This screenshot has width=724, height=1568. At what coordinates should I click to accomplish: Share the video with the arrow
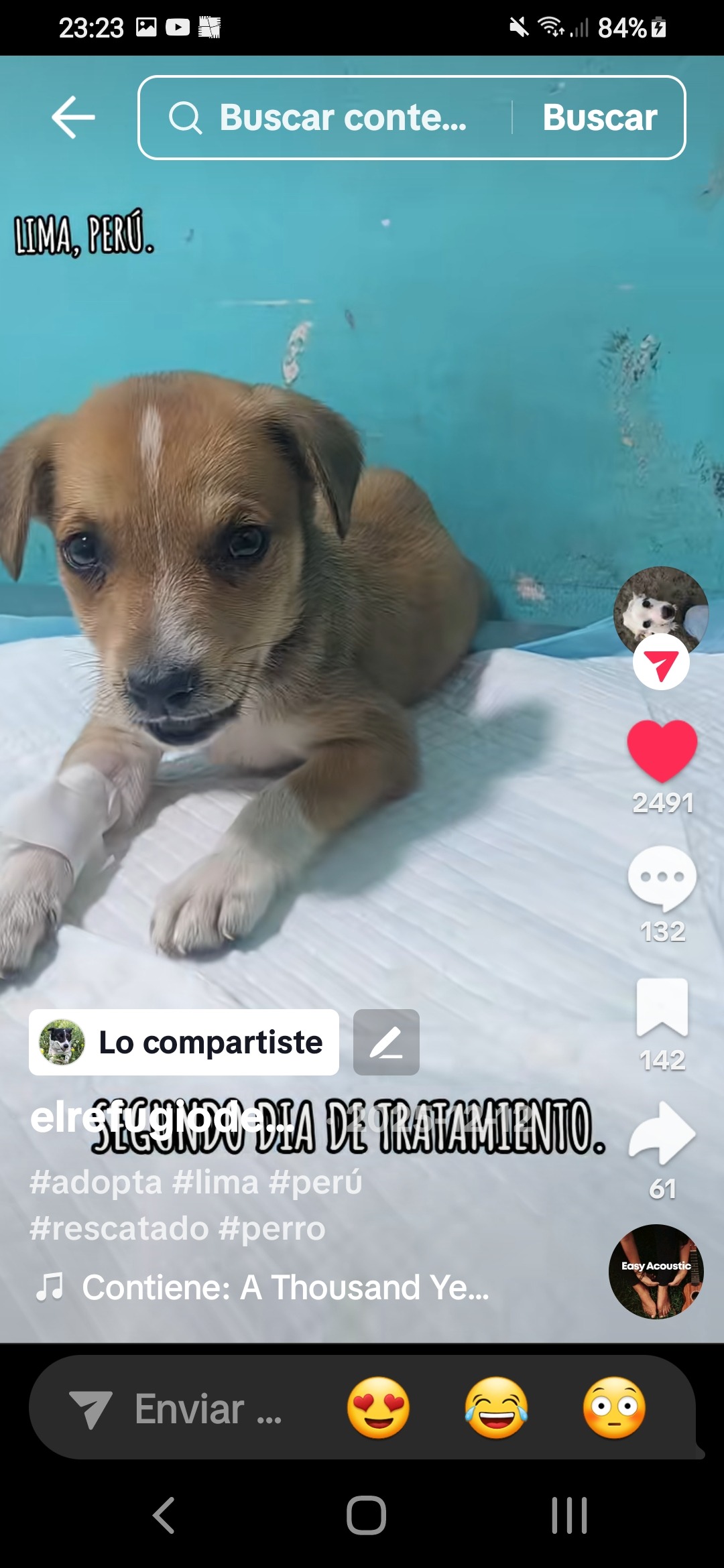662,1134
